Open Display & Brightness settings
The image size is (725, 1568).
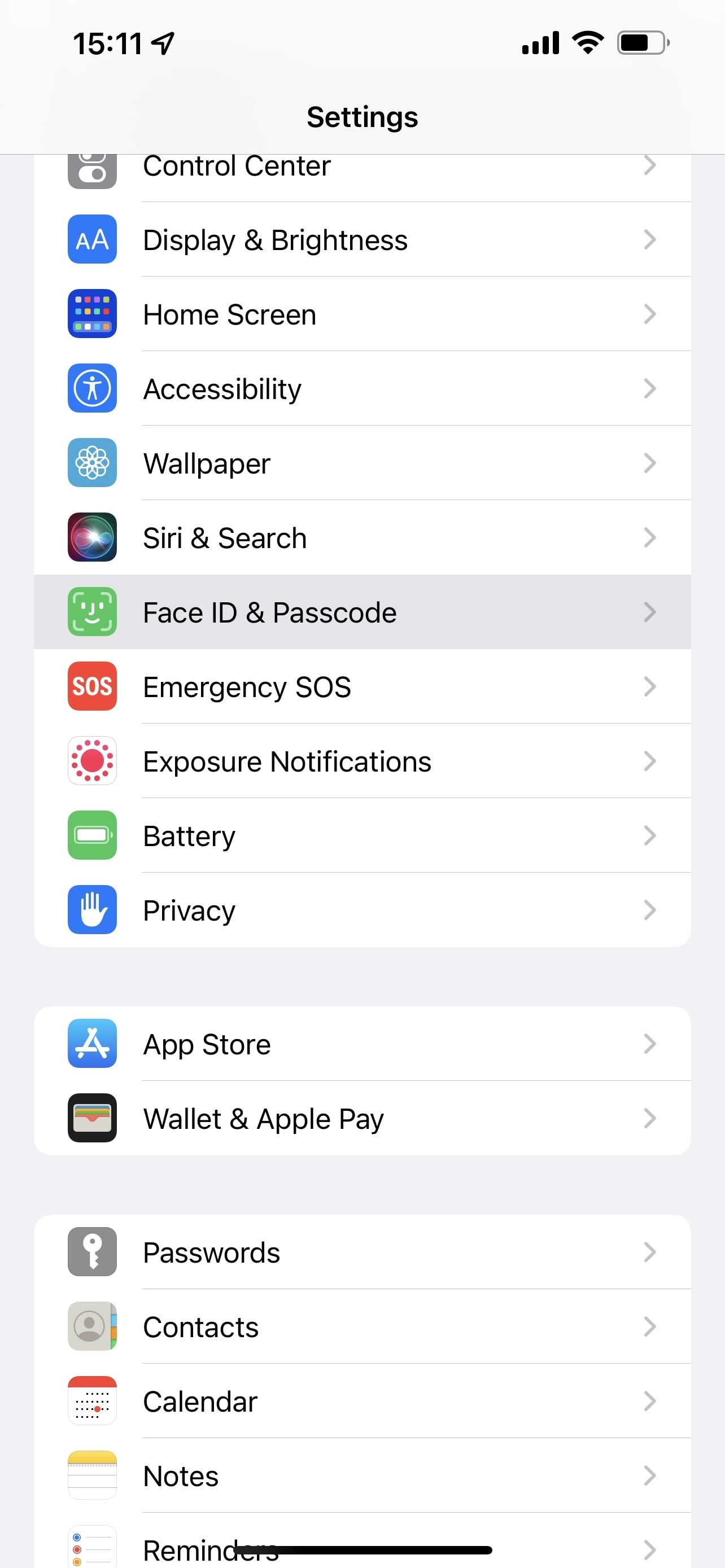tap(361, 240)
